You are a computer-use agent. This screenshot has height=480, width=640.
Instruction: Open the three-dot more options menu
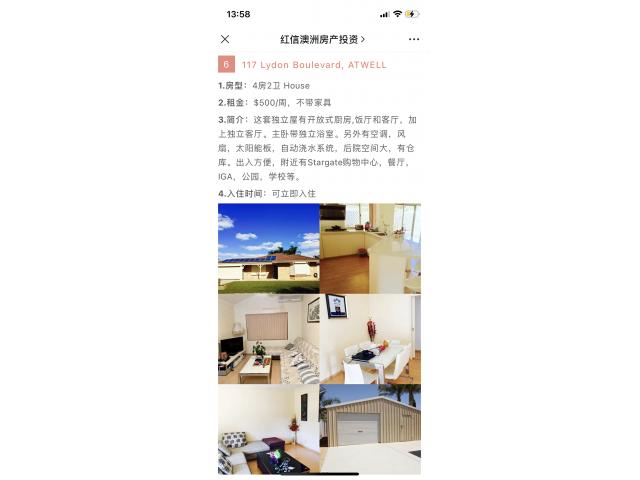[x=414, y=39]
